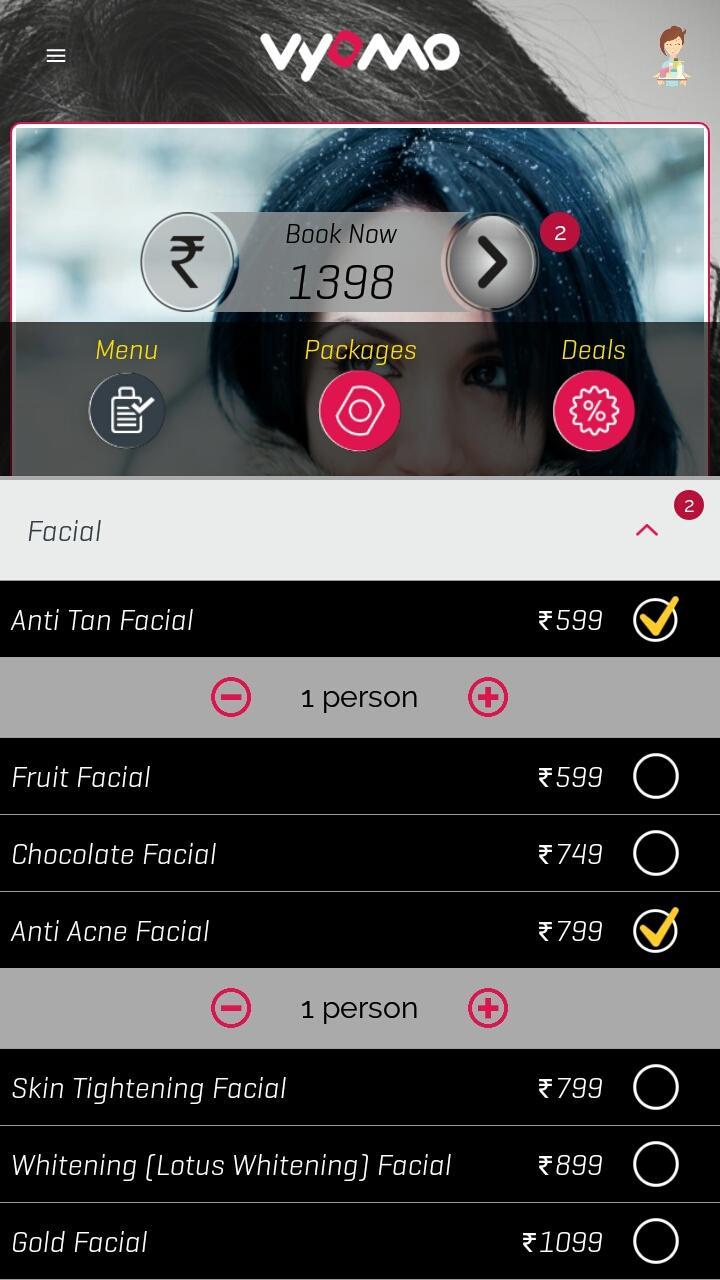Add Chocolate Facial to booking
This screenshot has width=720, height=1280.
[656, 854]
